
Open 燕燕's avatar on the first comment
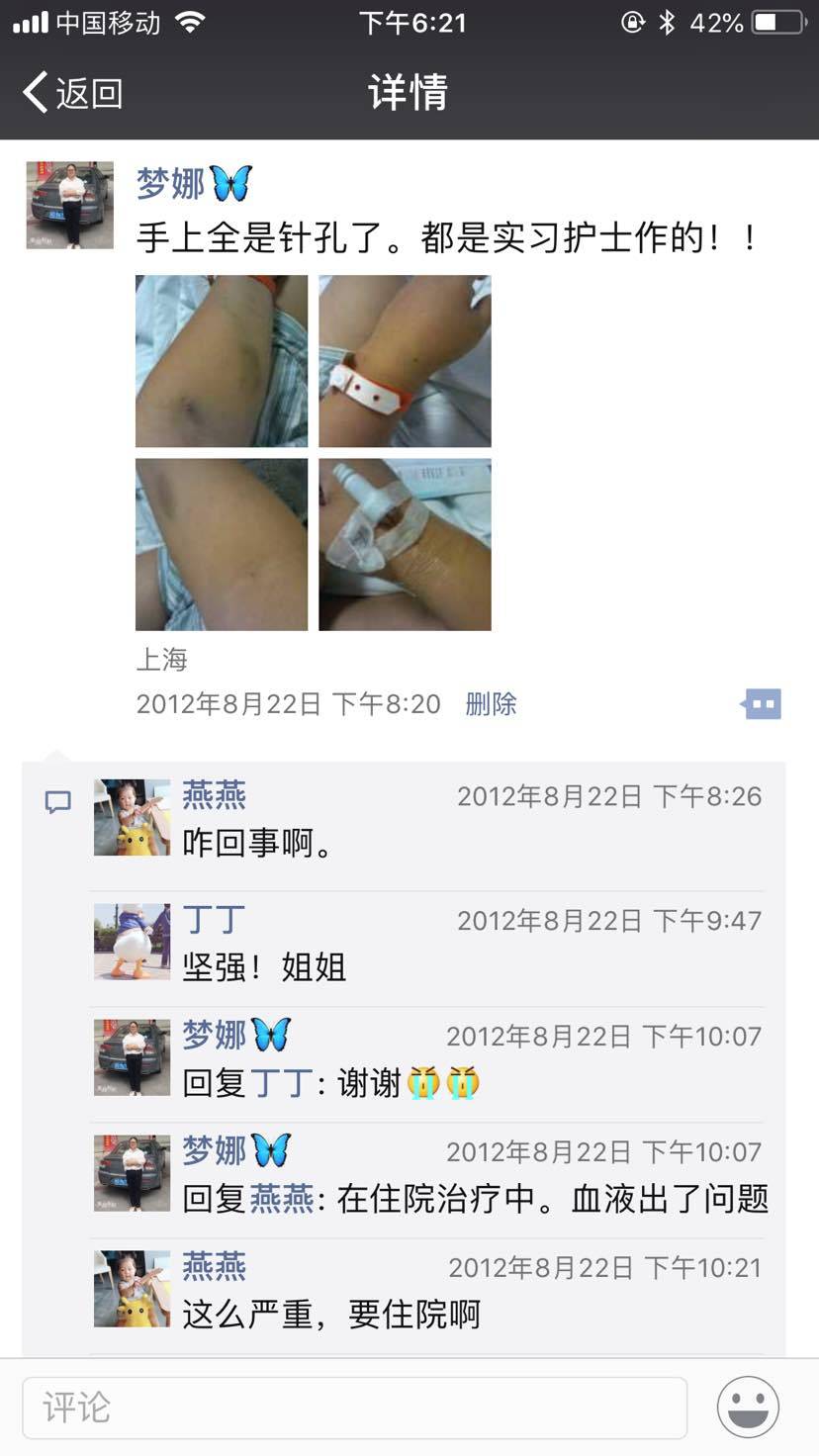click(x=132, y=818)
